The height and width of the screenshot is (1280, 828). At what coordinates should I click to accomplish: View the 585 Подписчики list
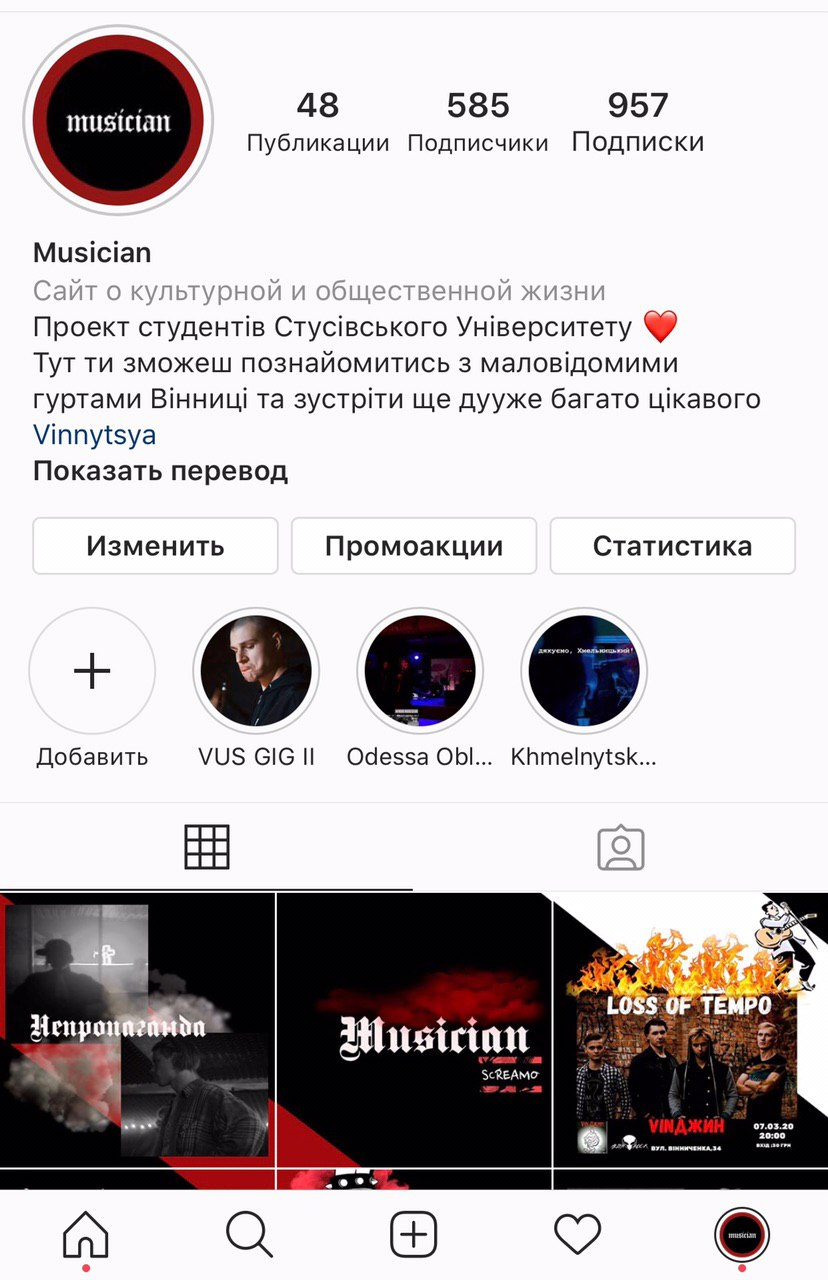(x=478, y=122)
